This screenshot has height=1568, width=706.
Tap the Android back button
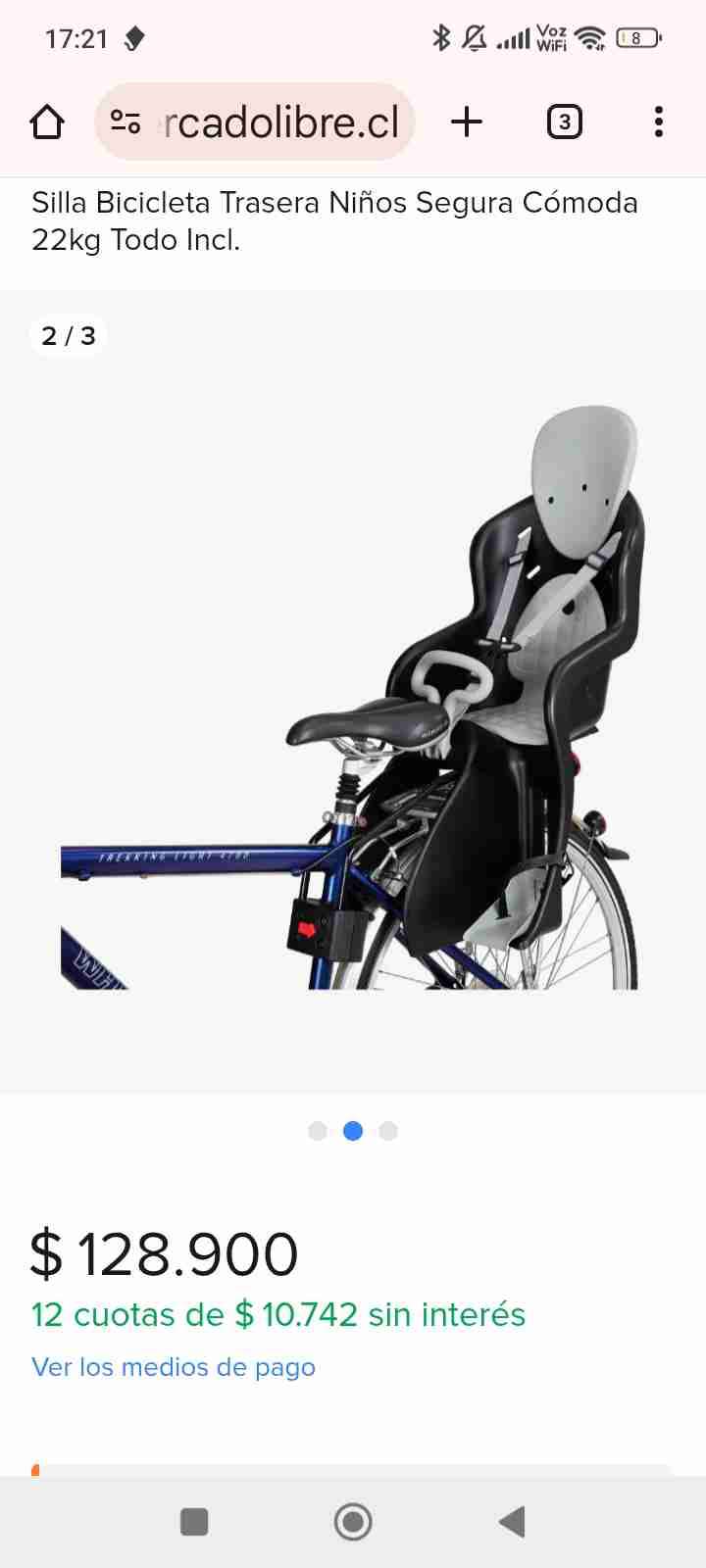[511, 1521]
